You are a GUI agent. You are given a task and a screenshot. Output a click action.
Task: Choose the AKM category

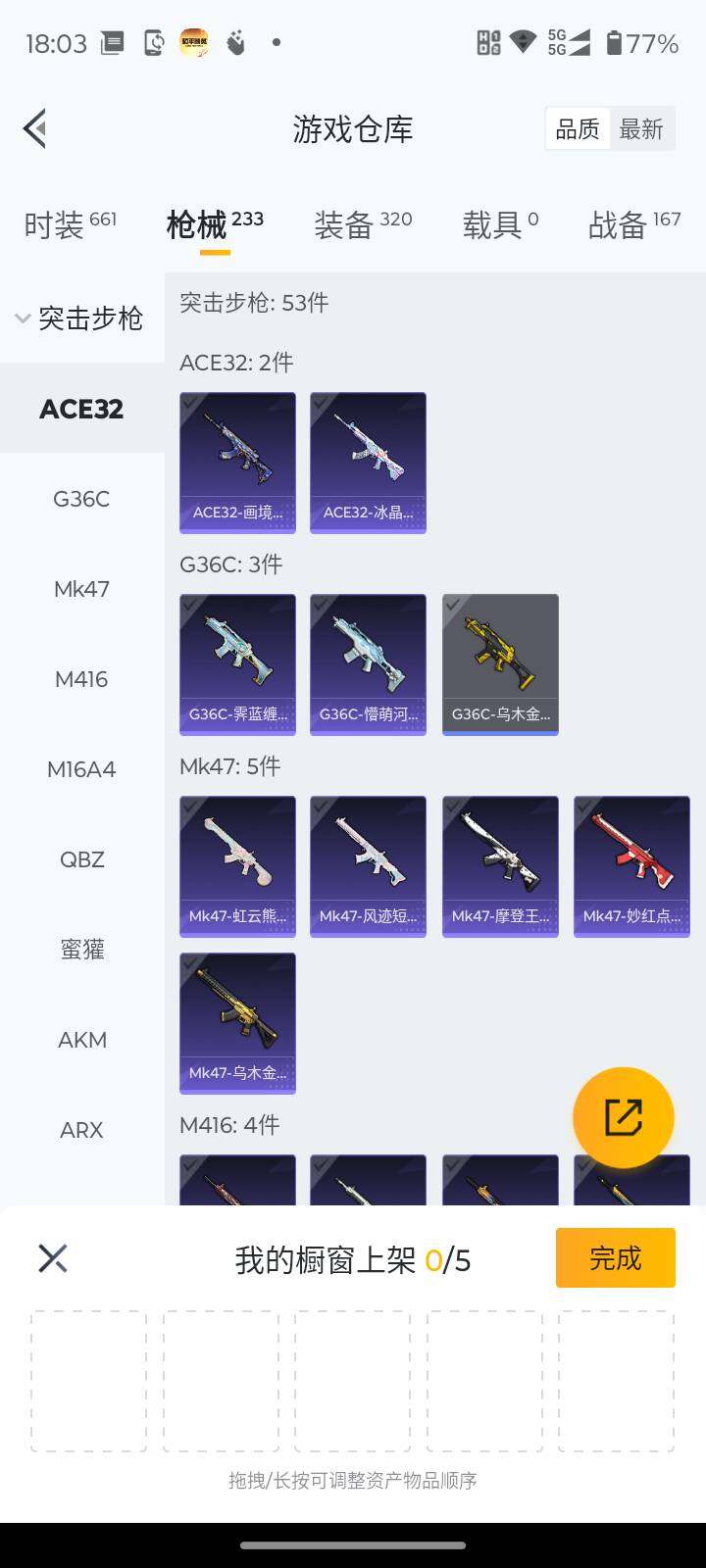click(81, 1040)
